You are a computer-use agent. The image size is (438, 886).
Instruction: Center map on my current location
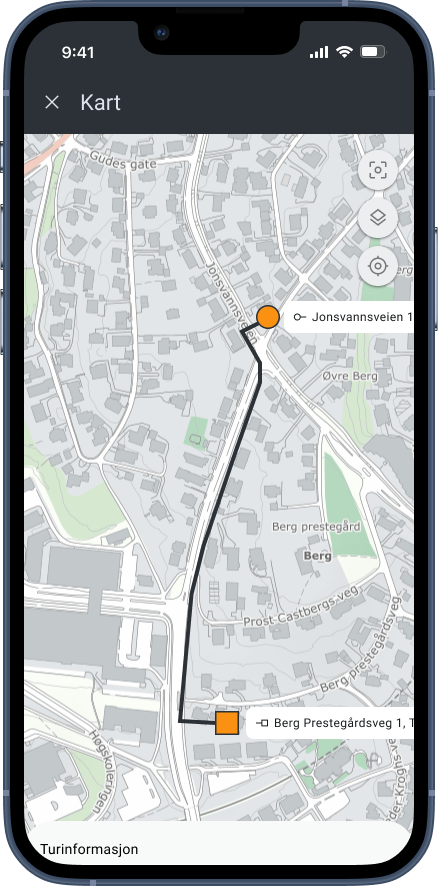pyautogui.click(x=378, y=266)
